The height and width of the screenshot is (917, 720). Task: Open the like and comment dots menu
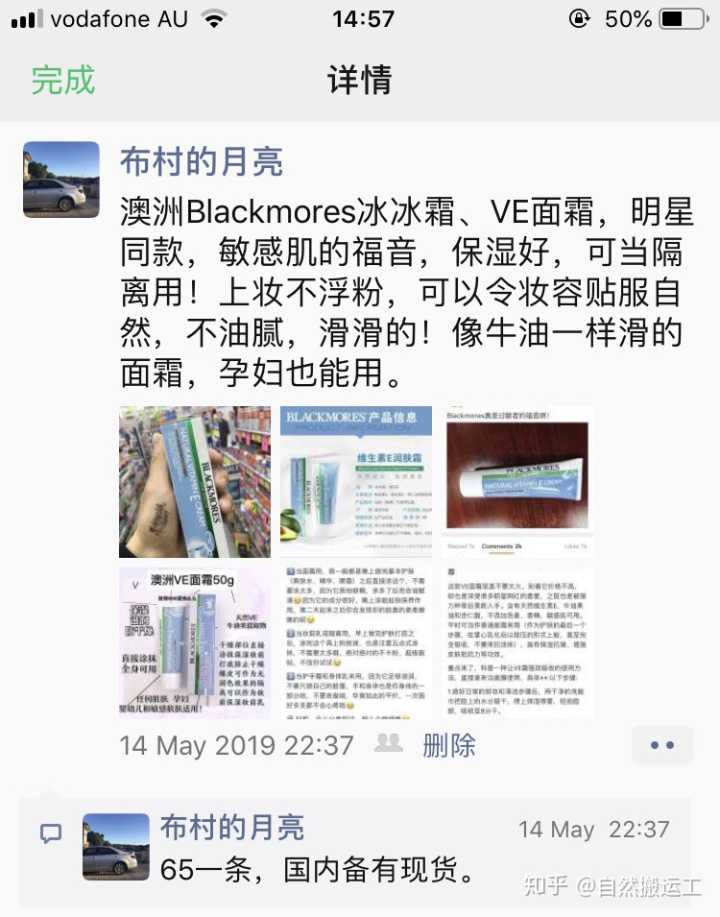point(661,745)
